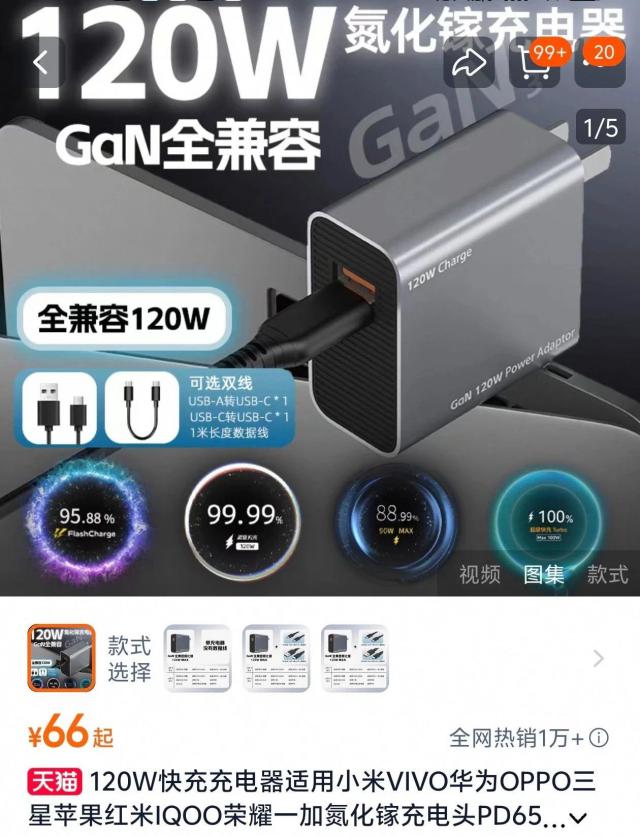640x837 pixels.
Task: Switch to the 图集 tab
Action: pos(544,574)
